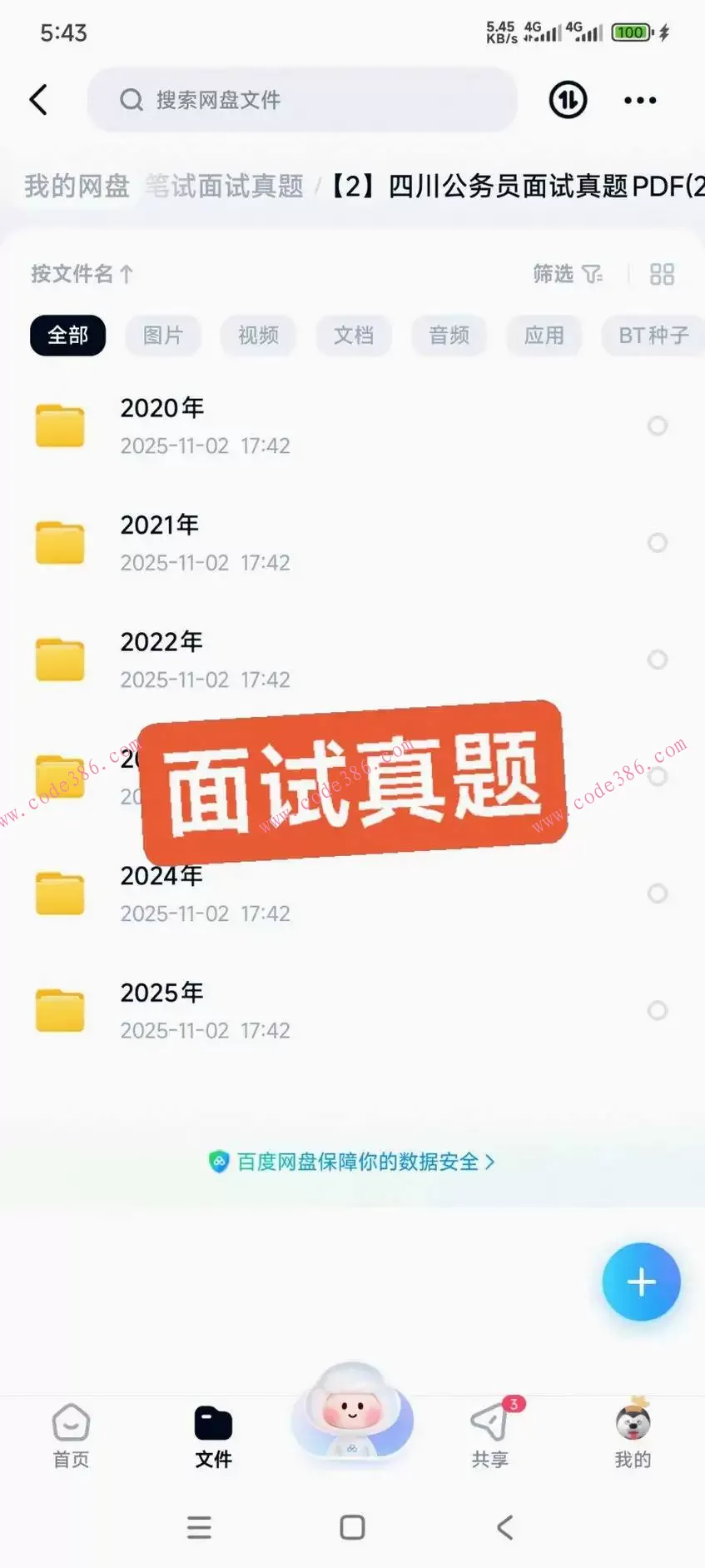Select the 2020年 folder checkbox
Screen dimensions: 705x1568
pyautogui.click(x=658, y=426)
